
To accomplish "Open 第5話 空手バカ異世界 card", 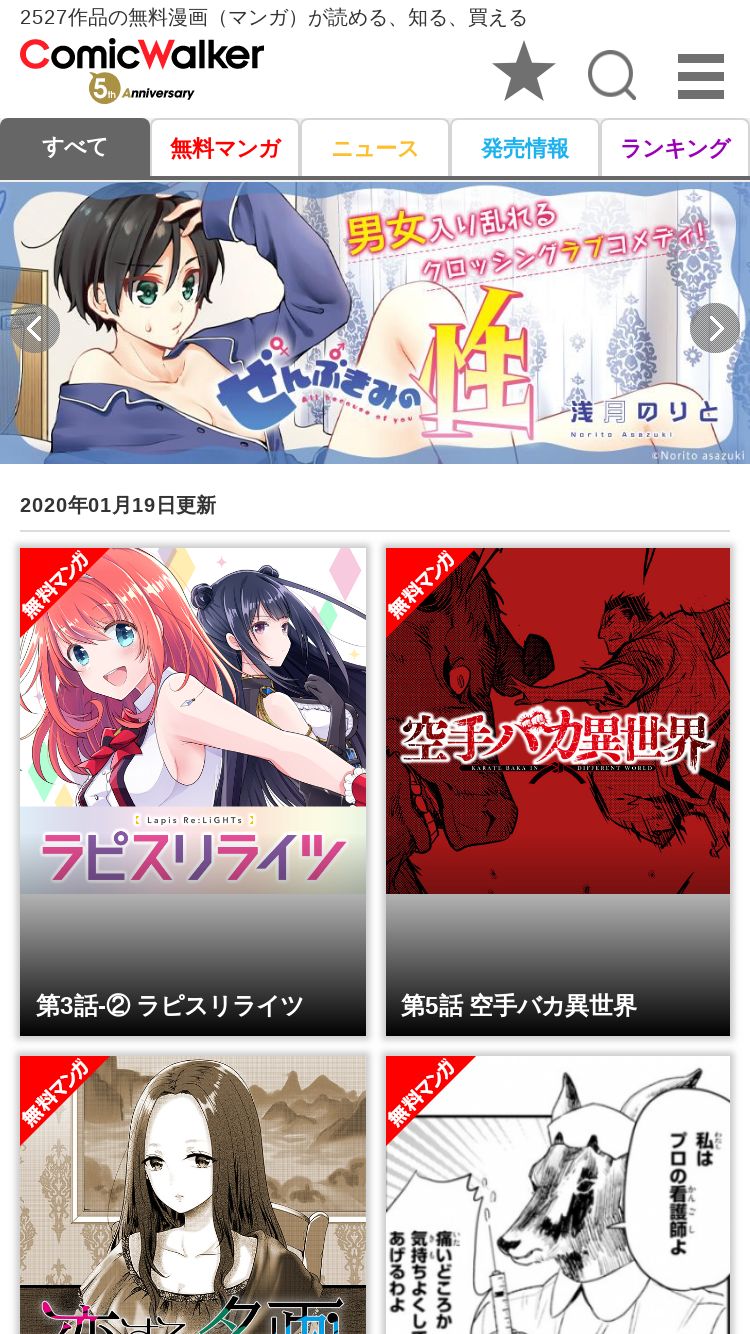I will click(x=558, y=790).
